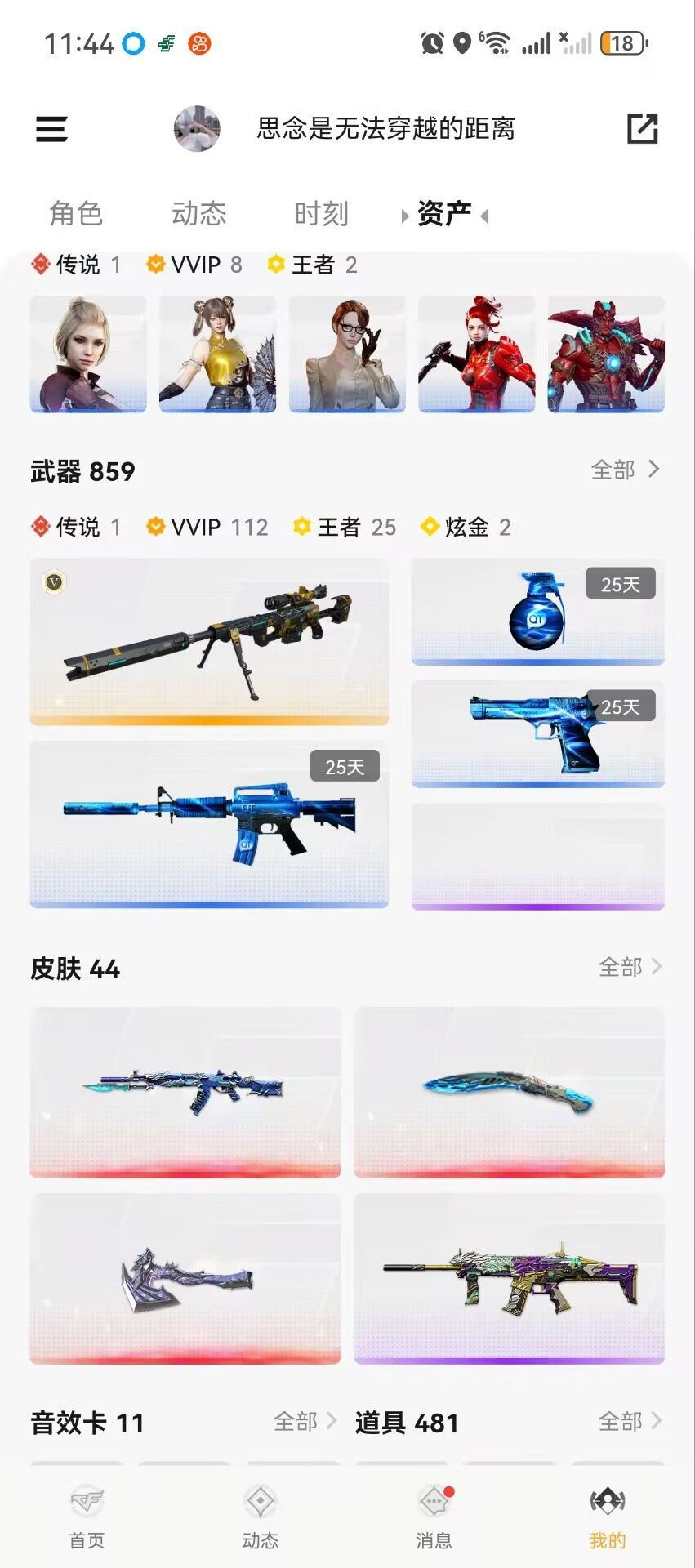Screen dimensions: 695x1568
Task: Open the hamburger menu
Action: click(51, 129)
